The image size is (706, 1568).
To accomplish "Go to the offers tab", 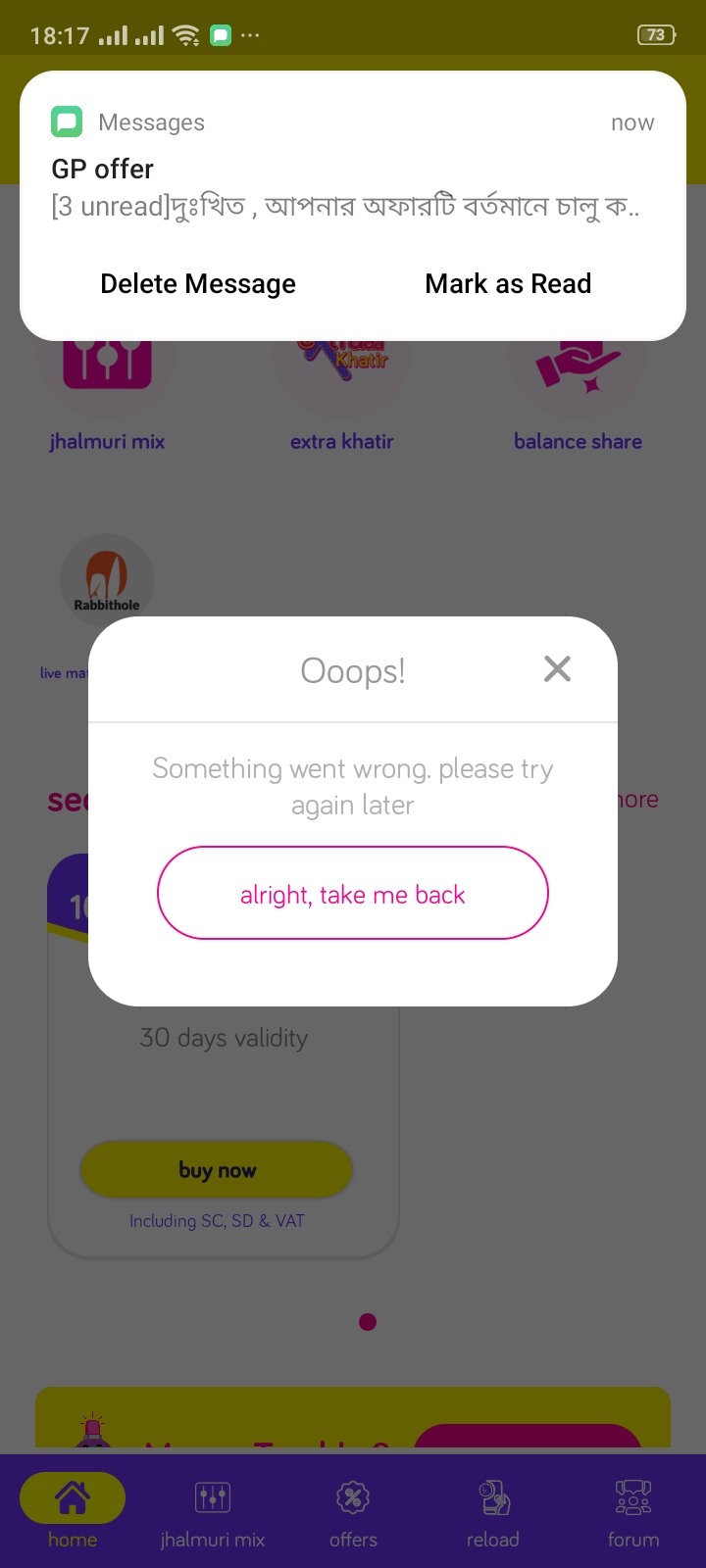I will point(353,1510).
